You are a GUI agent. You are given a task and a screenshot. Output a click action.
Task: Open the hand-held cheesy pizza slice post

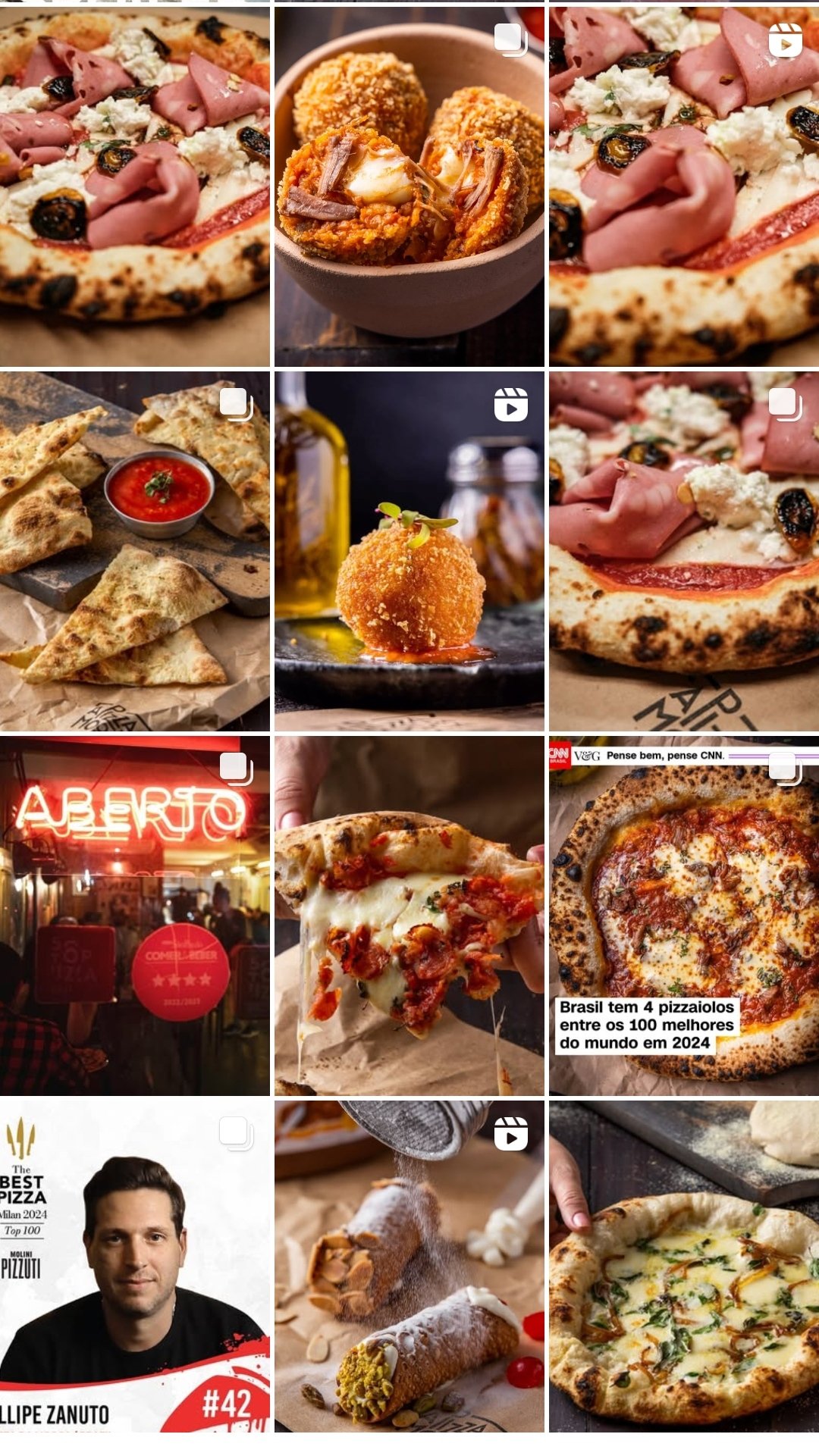(409, 916)
